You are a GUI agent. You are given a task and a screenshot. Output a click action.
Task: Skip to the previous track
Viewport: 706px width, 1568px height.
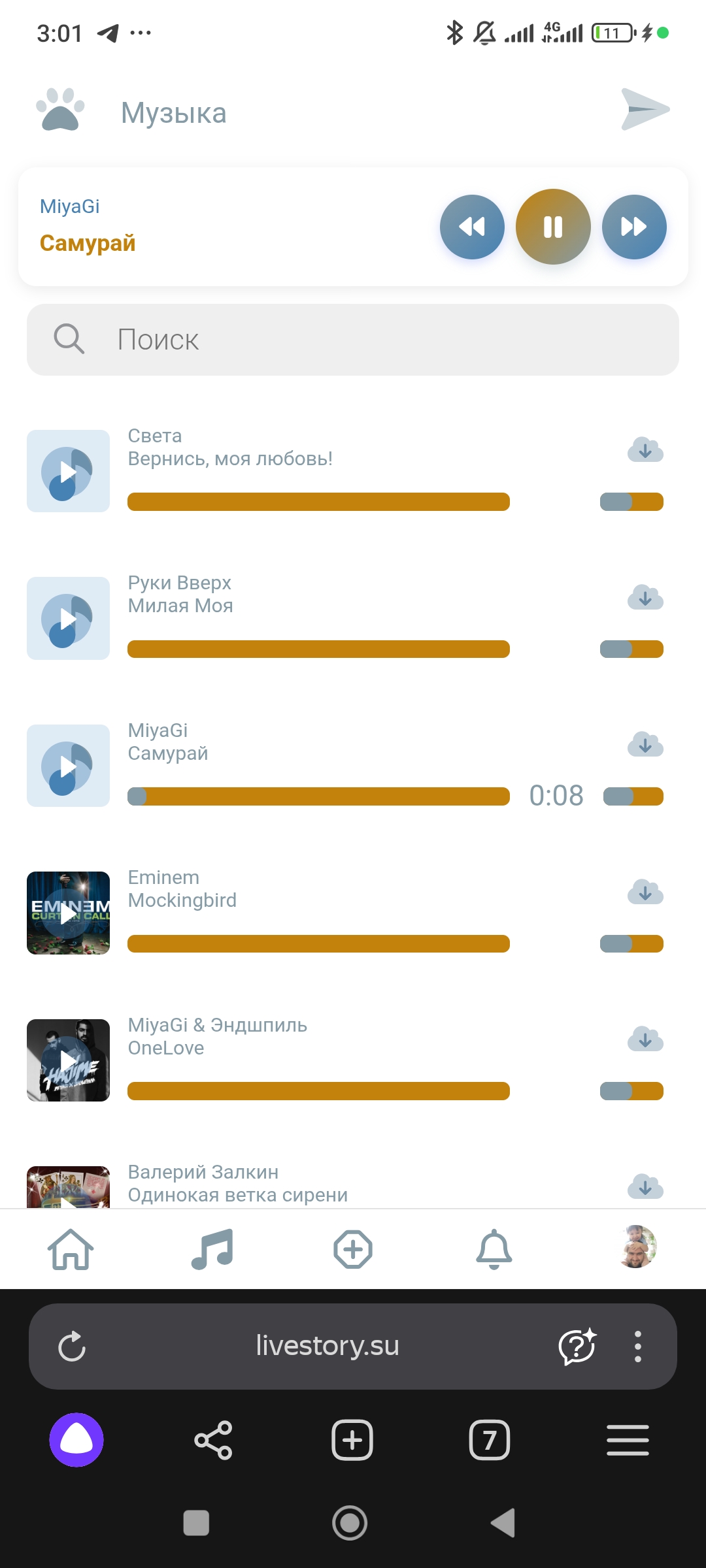pos(472,227)
